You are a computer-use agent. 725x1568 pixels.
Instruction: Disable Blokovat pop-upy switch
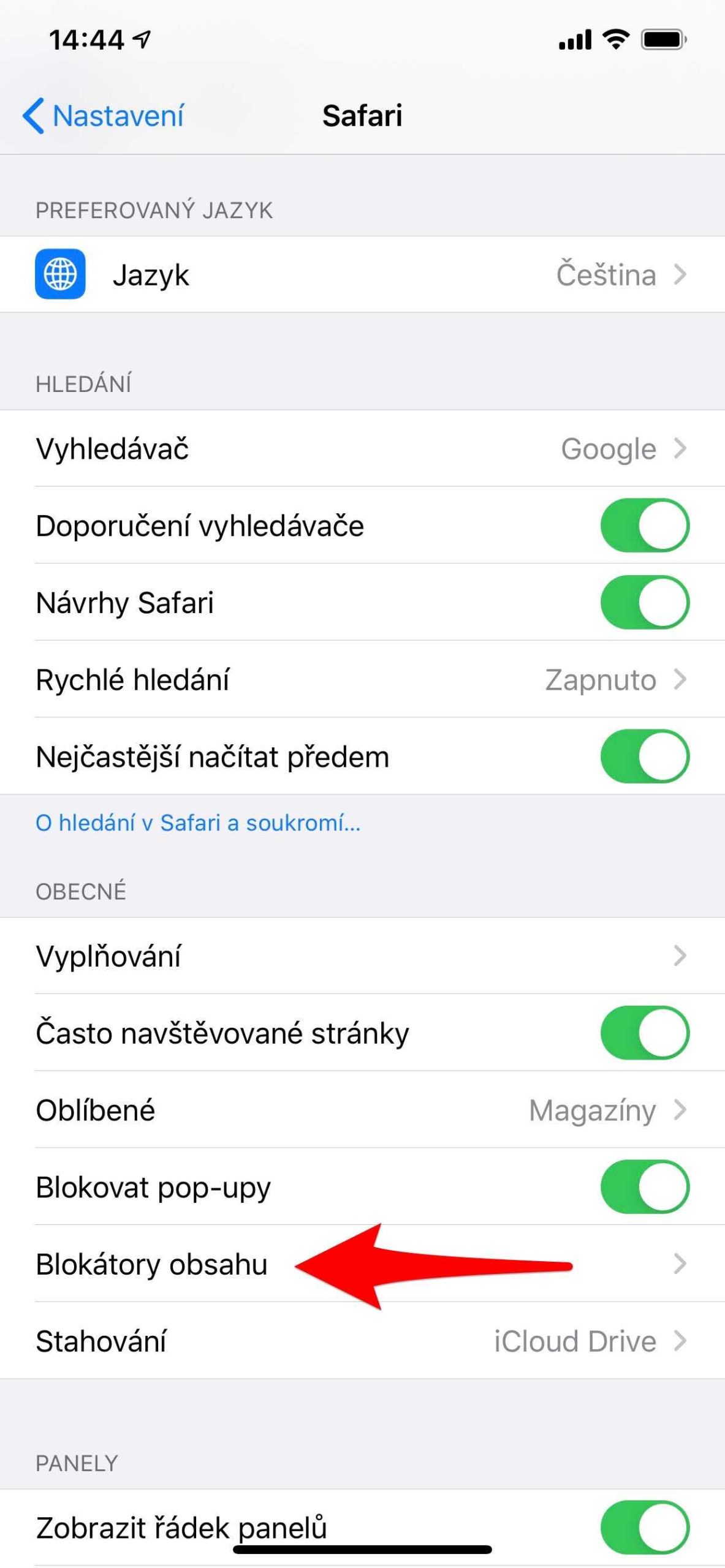644,1187
